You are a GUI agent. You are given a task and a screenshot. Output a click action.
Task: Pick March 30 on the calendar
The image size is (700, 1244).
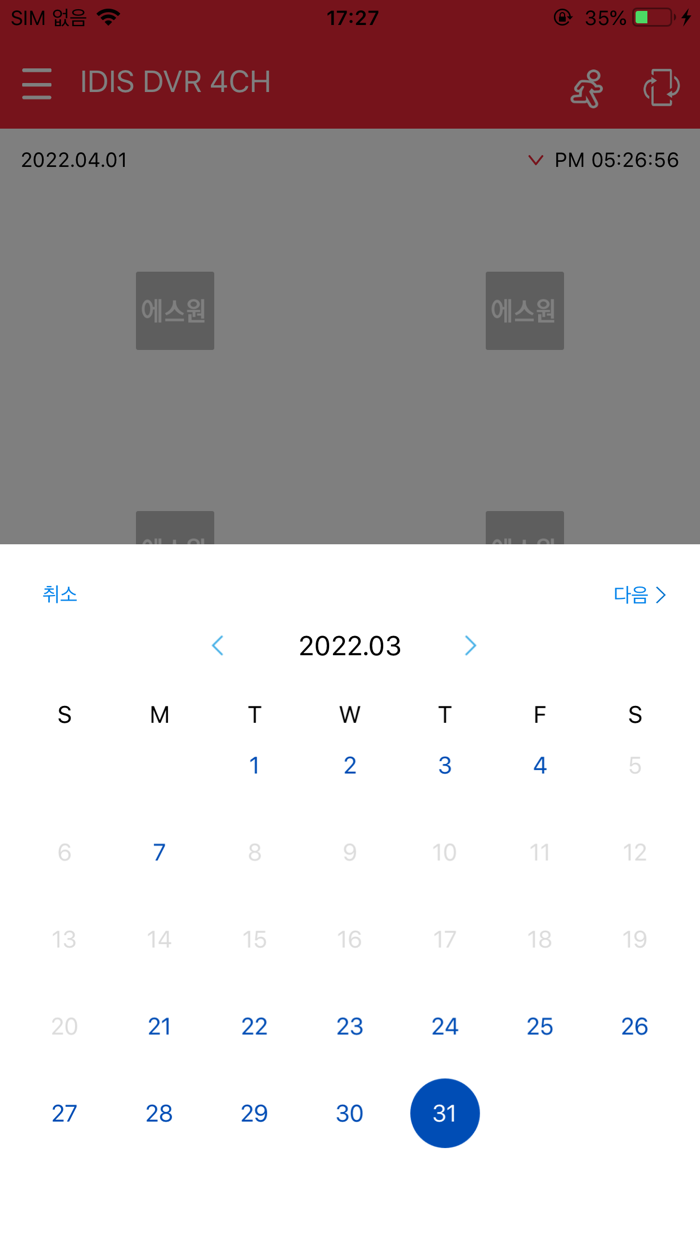[350, 1114]
